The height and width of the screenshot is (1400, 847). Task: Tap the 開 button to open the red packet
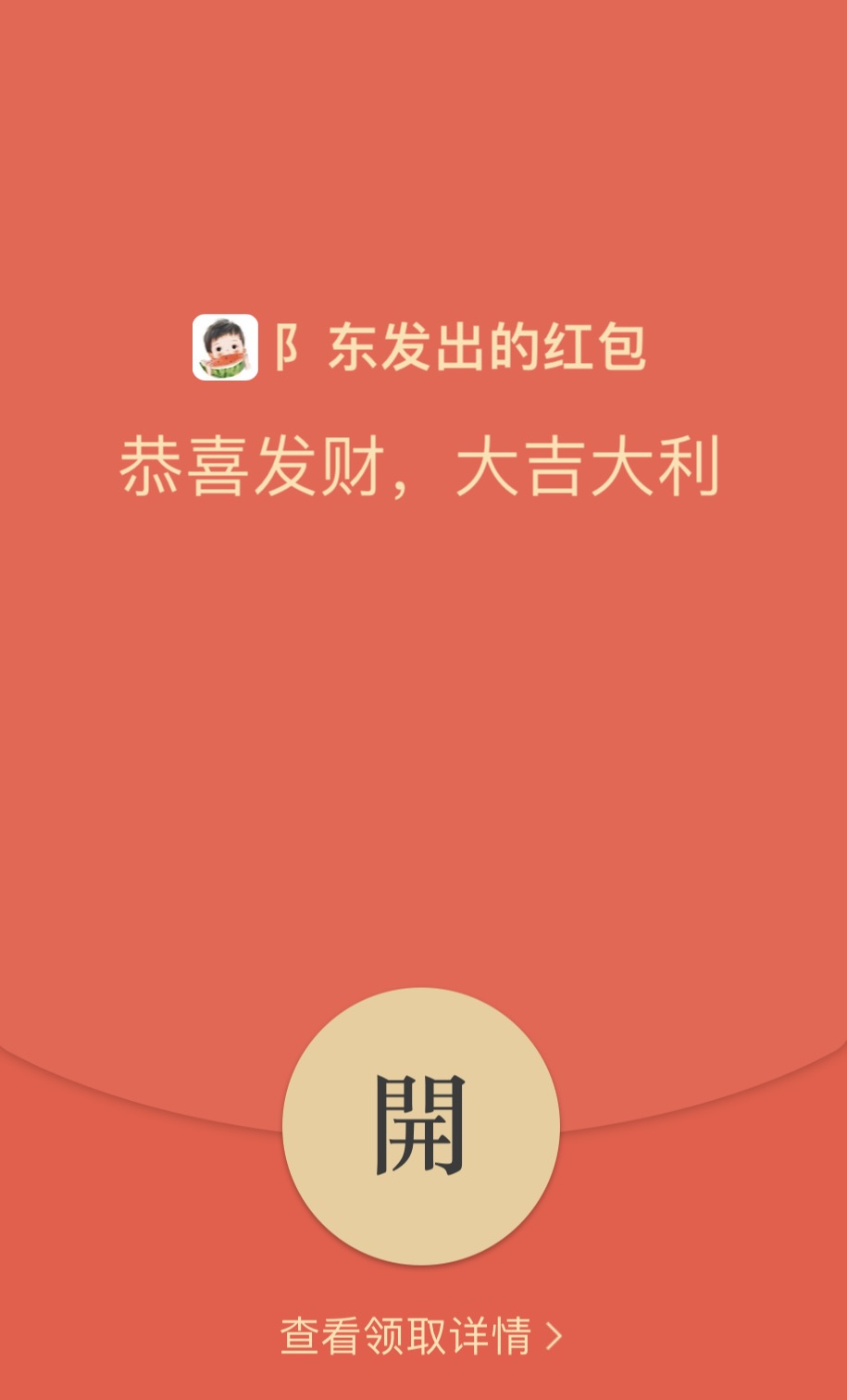click(421, 1126)
